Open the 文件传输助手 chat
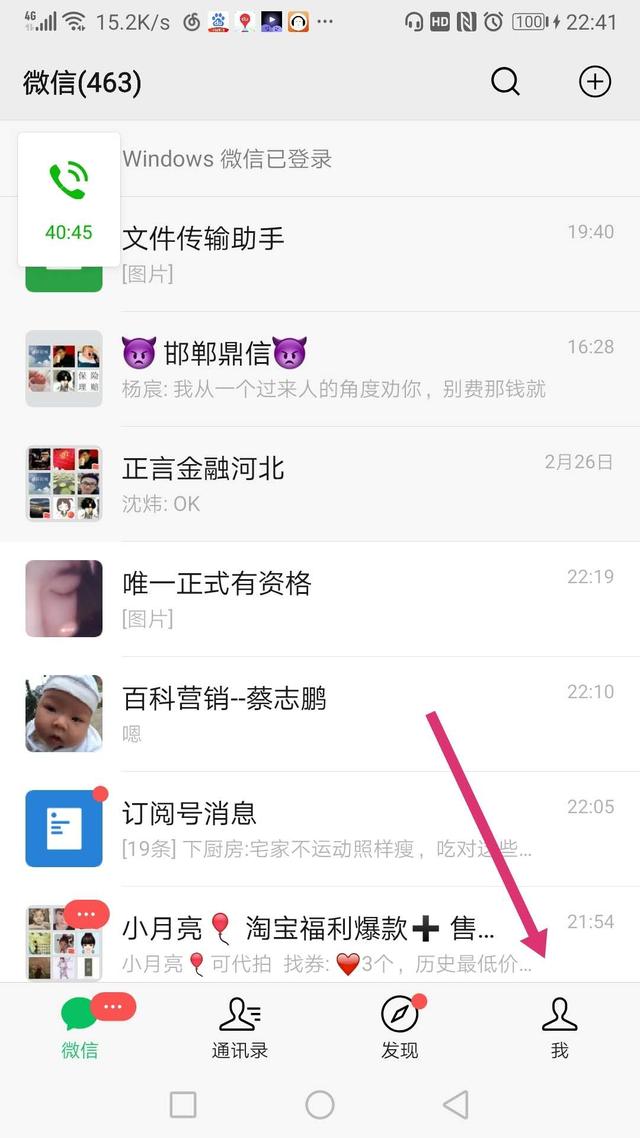The image size is (640, 1138). (x=360, y=254)
